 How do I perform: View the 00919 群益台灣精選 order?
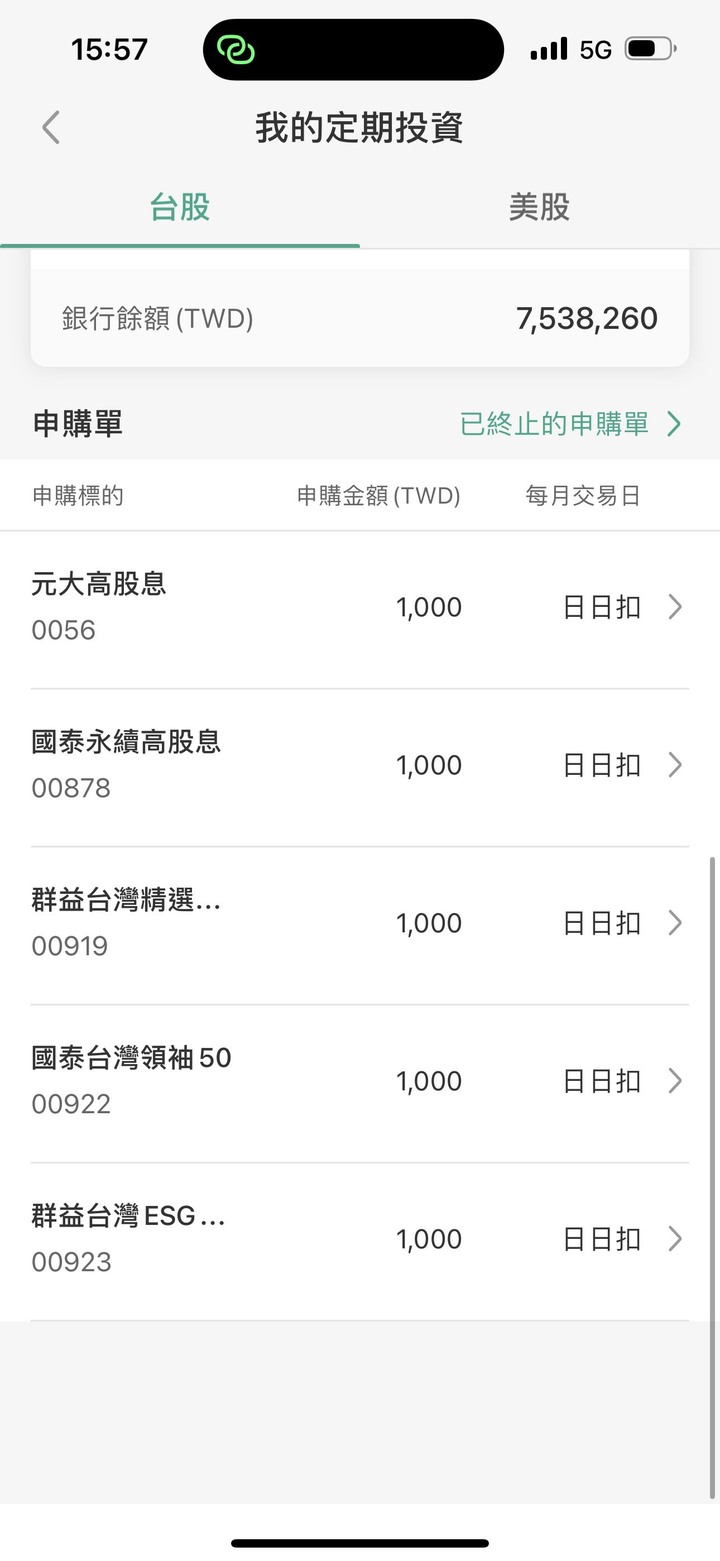pyautogui.click(x=360, y=924)
